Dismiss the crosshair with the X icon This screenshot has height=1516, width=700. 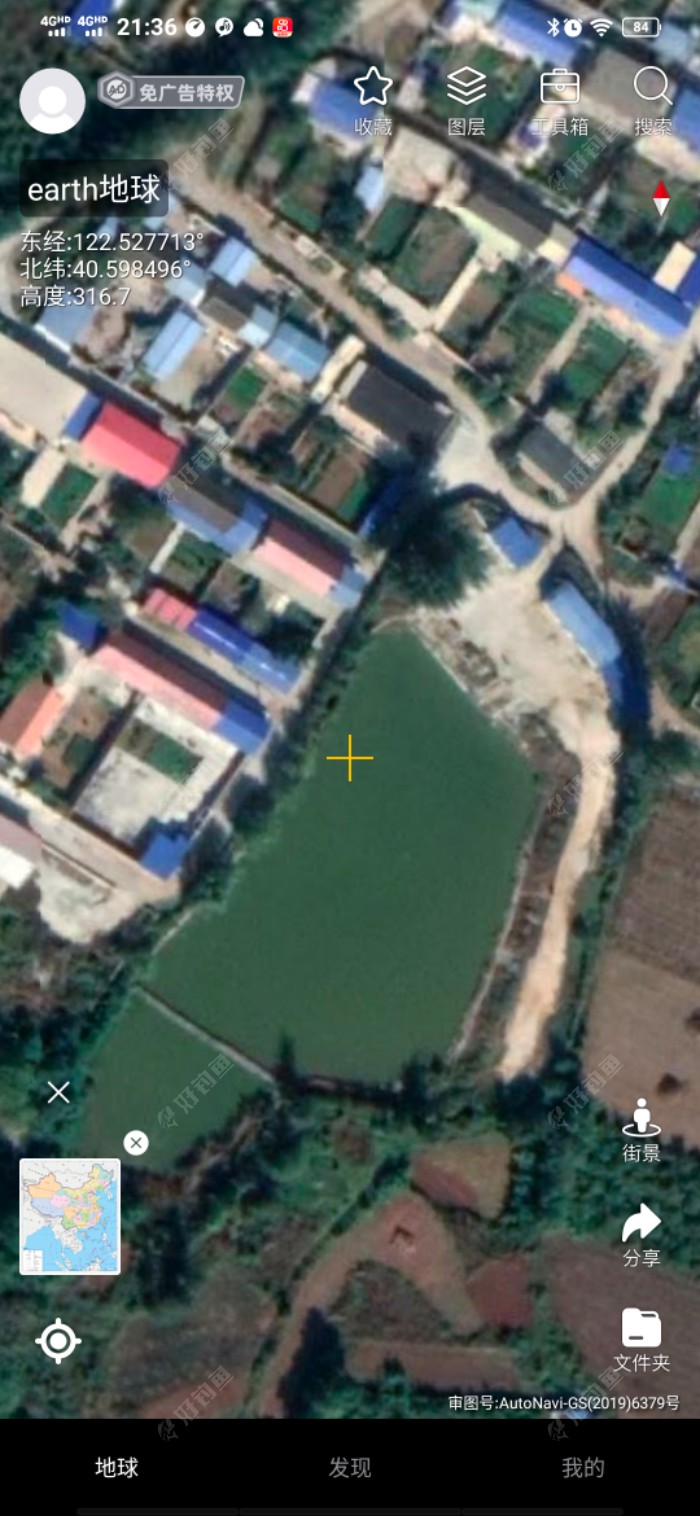[x=58, y=1092]
